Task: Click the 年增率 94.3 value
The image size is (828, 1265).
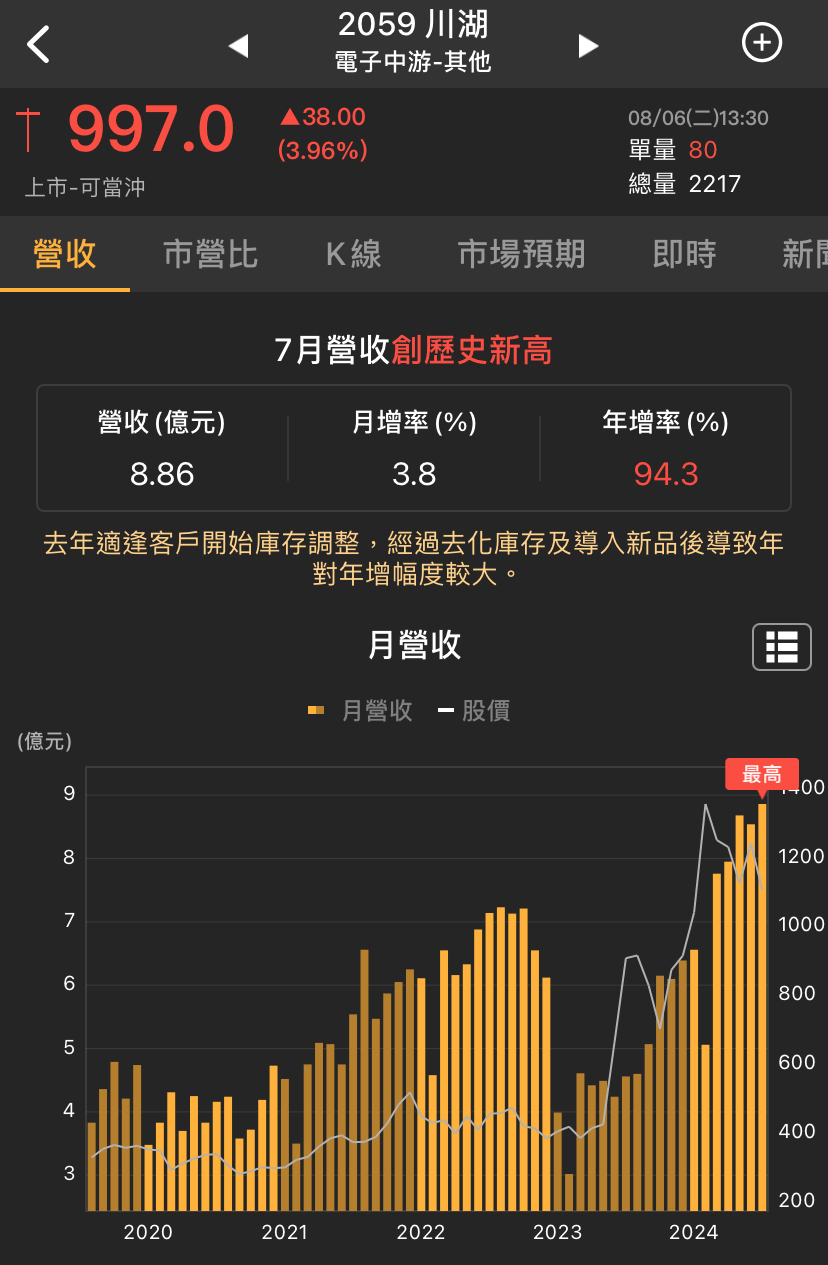Action: pos(666,475)
